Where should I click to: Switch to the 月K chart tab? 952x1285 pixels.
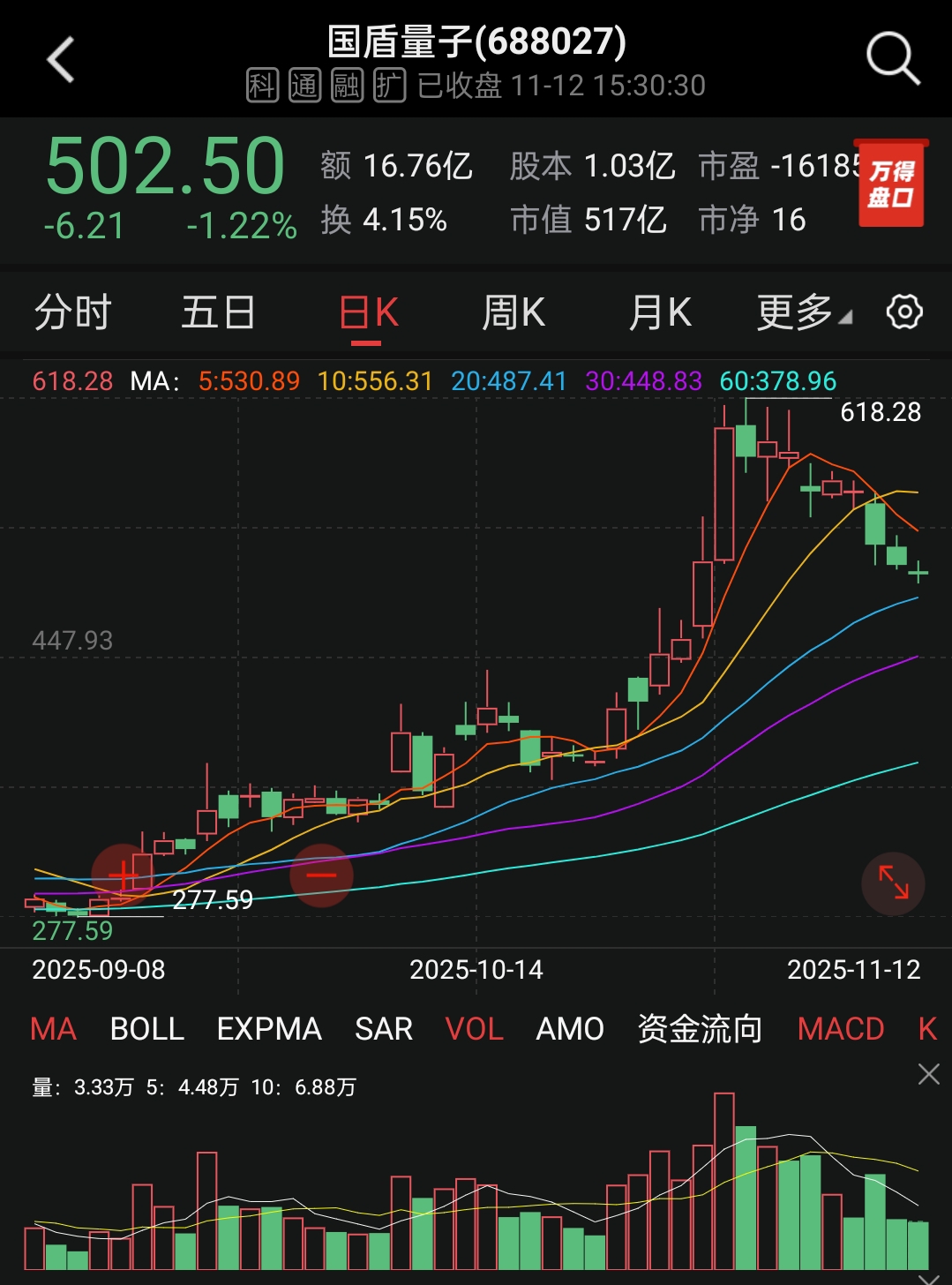click(x=659, y=312)
